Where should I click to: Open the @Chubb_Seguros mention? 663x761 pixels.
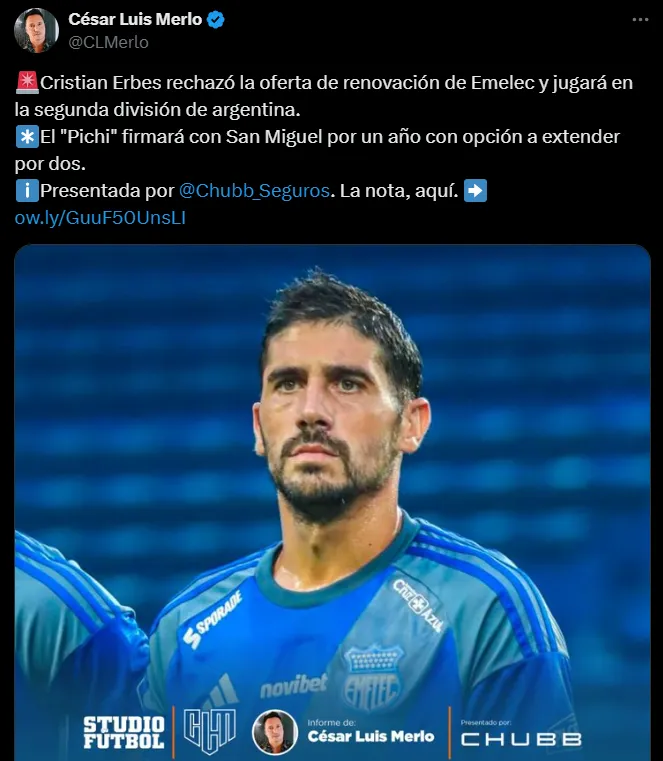(253, 190)
